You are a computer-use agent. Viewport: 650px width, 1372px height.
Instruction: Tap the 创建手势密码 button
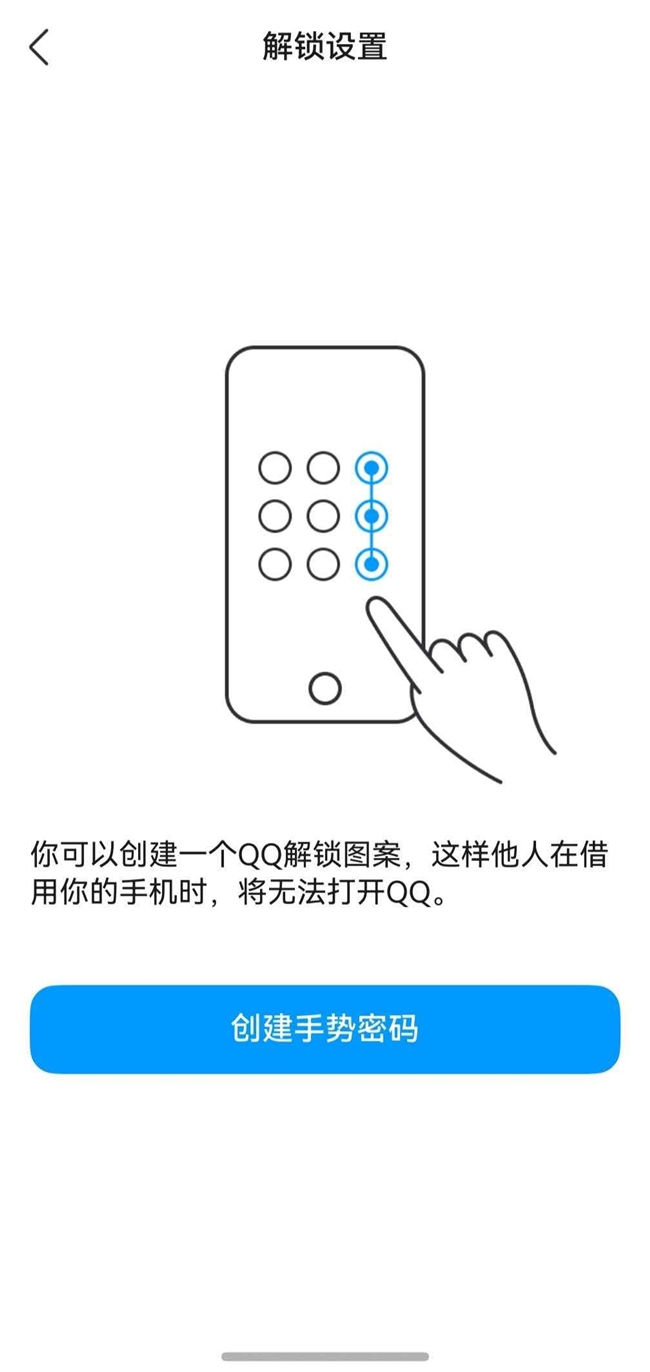click(324, 1029)
